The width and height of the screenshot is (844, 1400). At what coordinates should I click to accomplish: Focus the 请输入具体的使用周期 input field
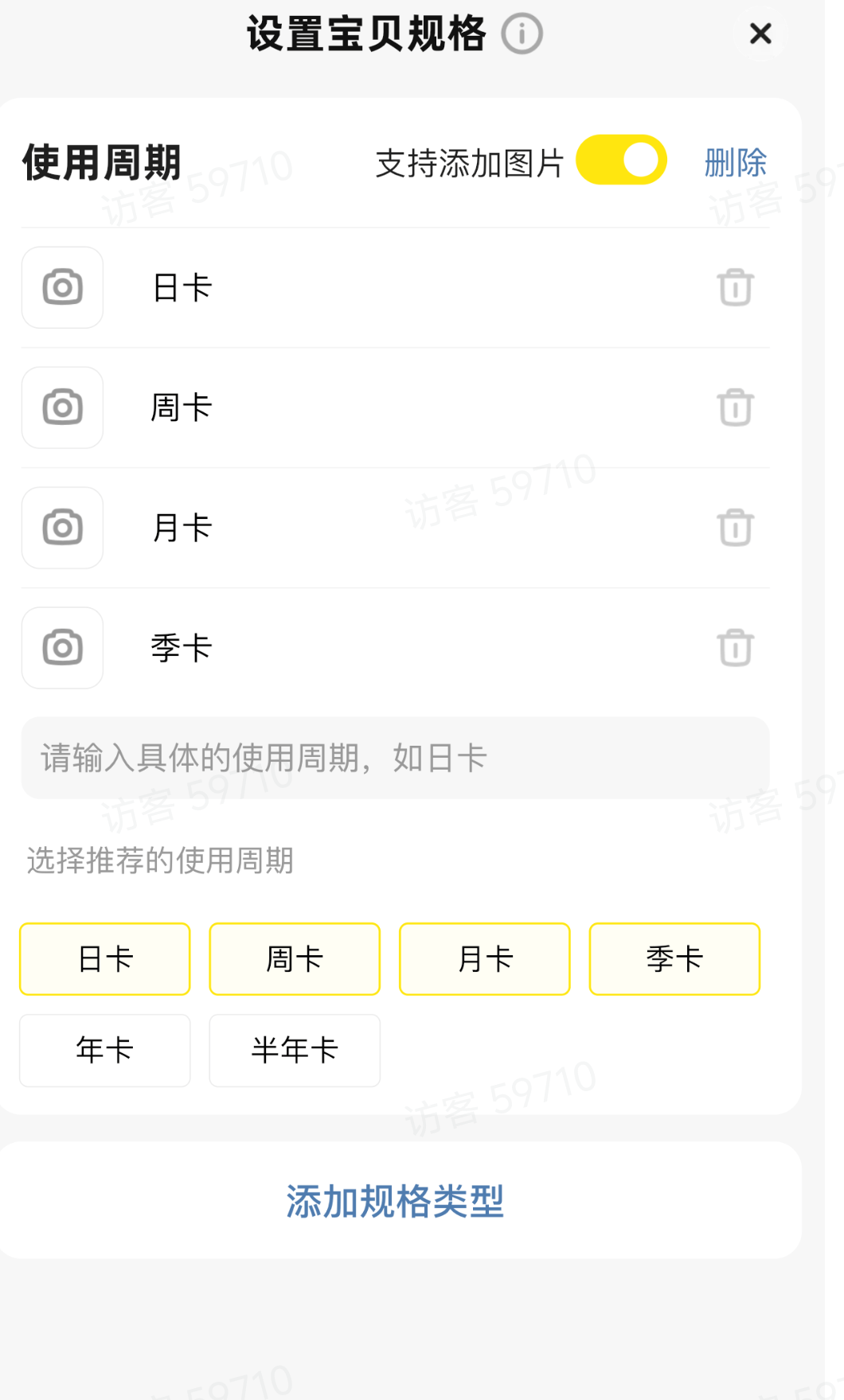pos(395,758)
